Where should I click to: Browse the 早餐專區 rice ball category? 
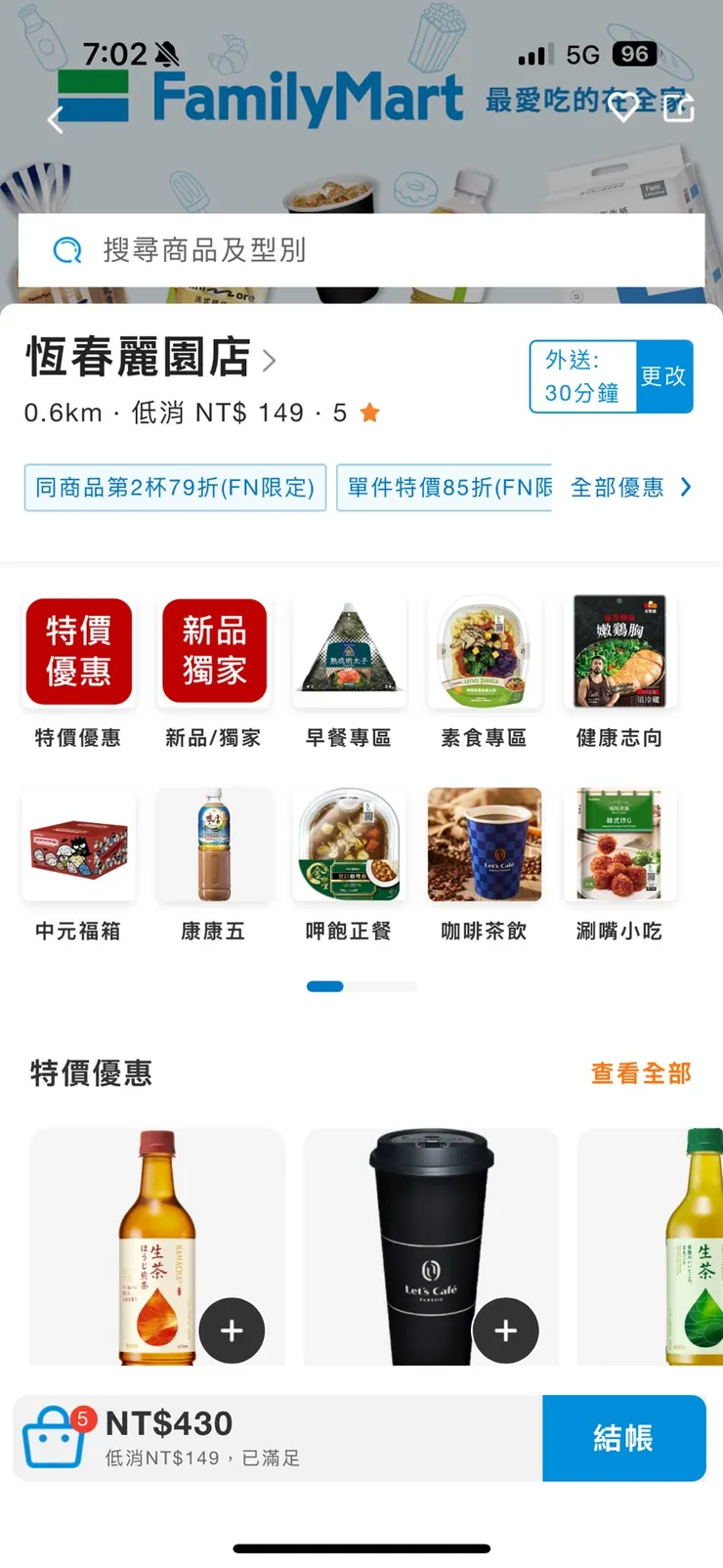350,652
